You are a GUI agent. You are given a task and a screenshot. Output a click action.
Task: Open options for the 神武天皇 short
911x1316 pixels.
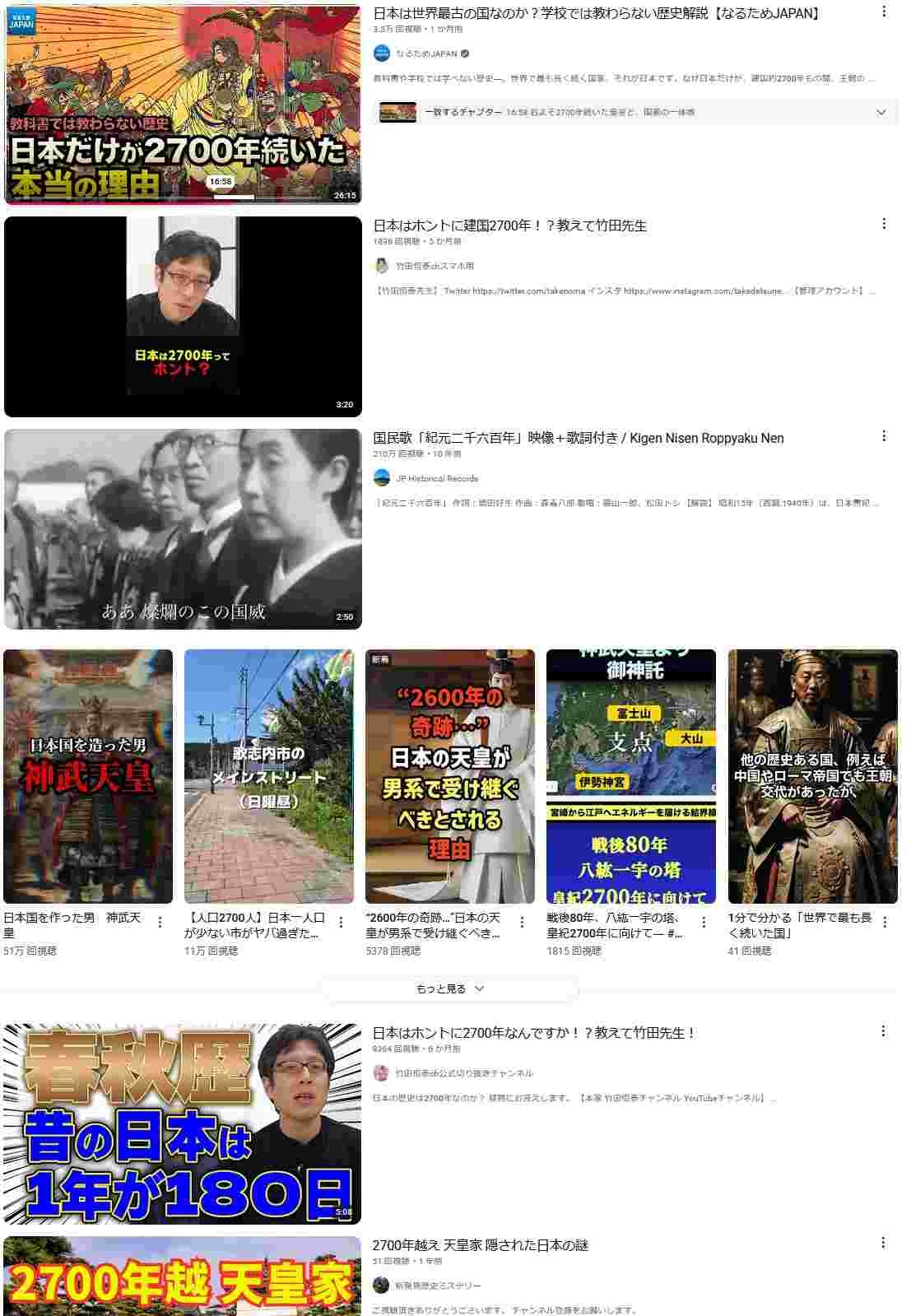coord(160,923)
